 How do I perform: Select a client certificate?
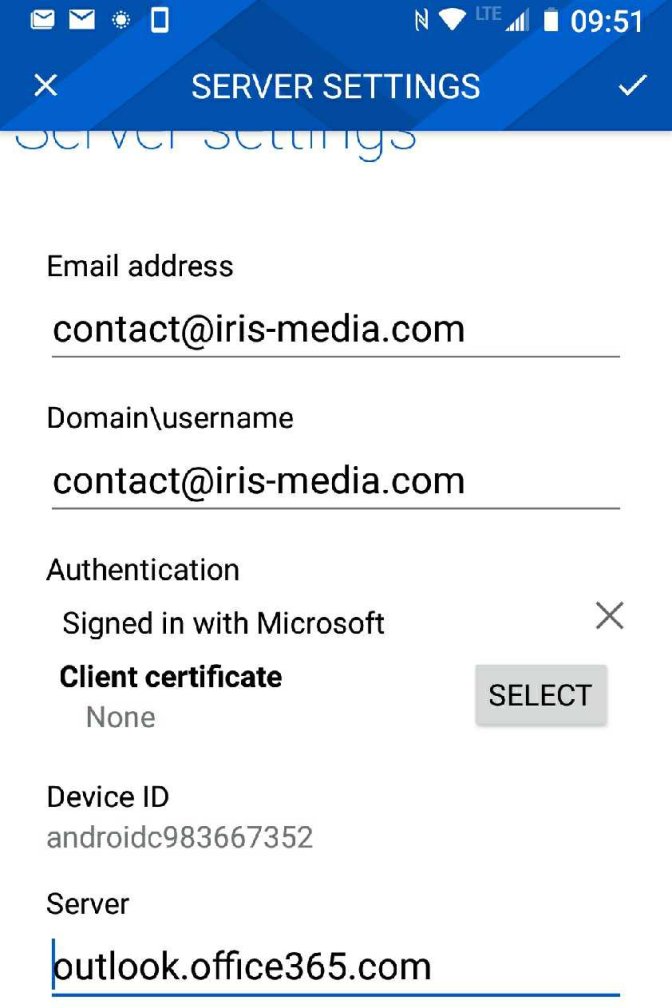[541, 696]
